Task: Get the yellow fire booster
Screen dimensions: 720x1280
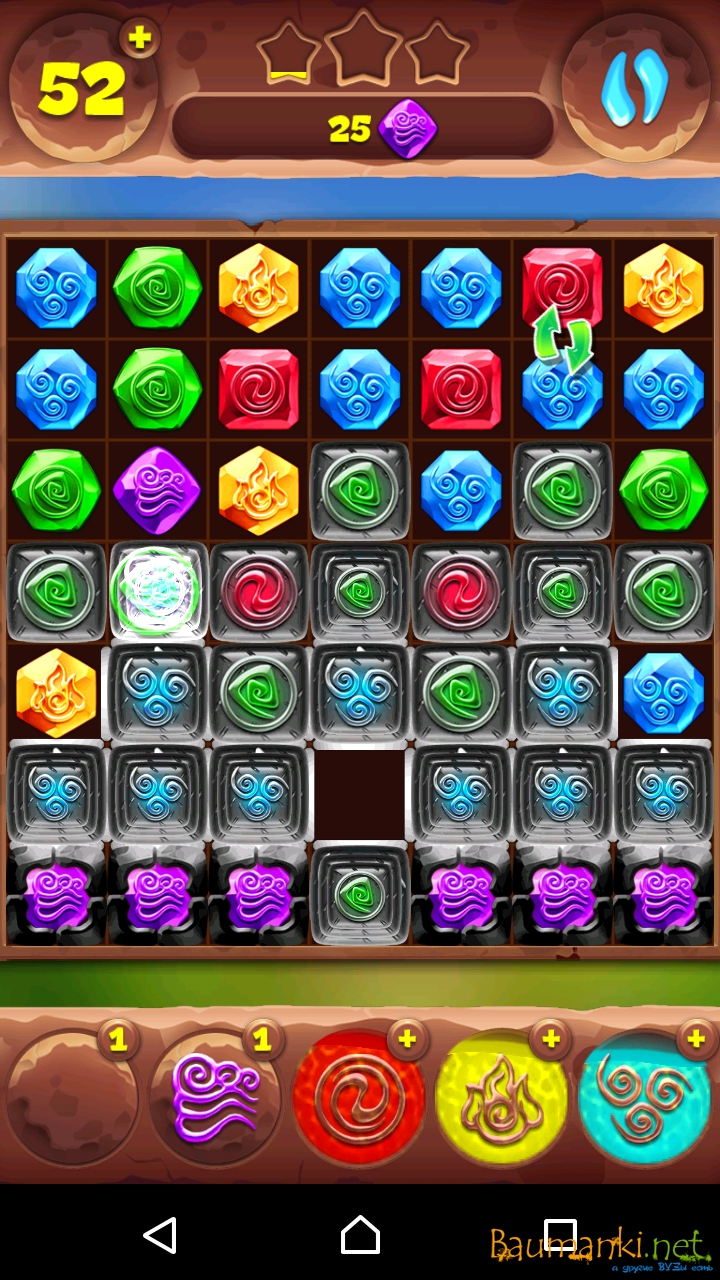Action: pos(502,1098)
